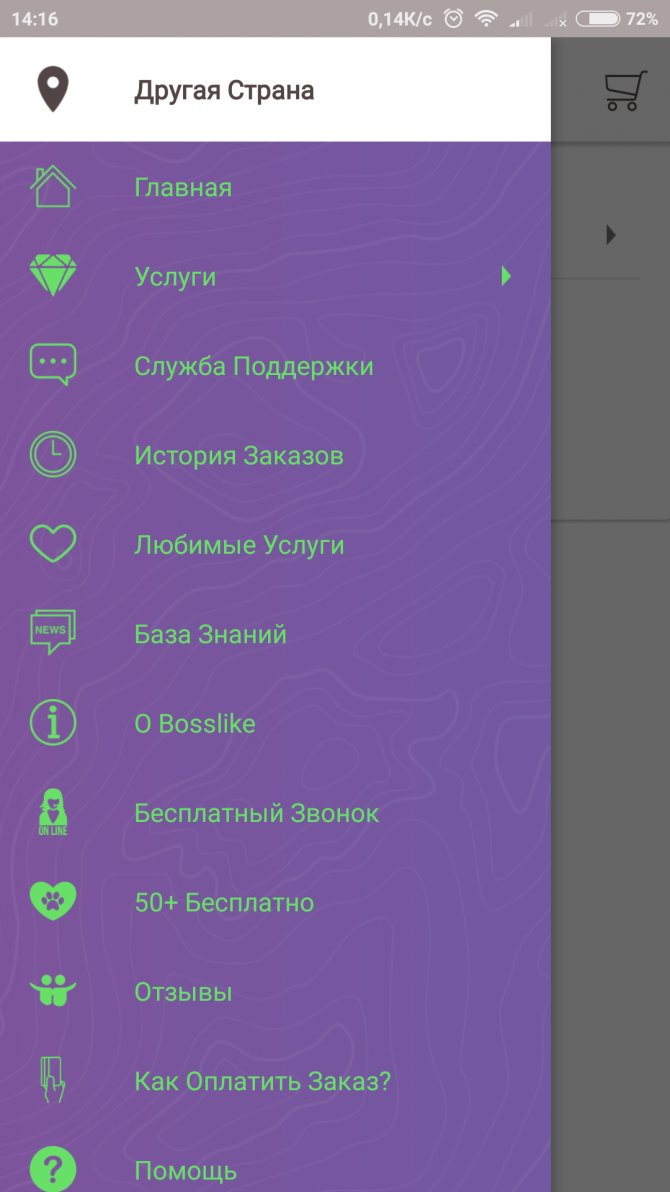This screenshot has width=670, height=1192.
Task: Read 'Отзывы'
Action: click(x=183, y=992)
